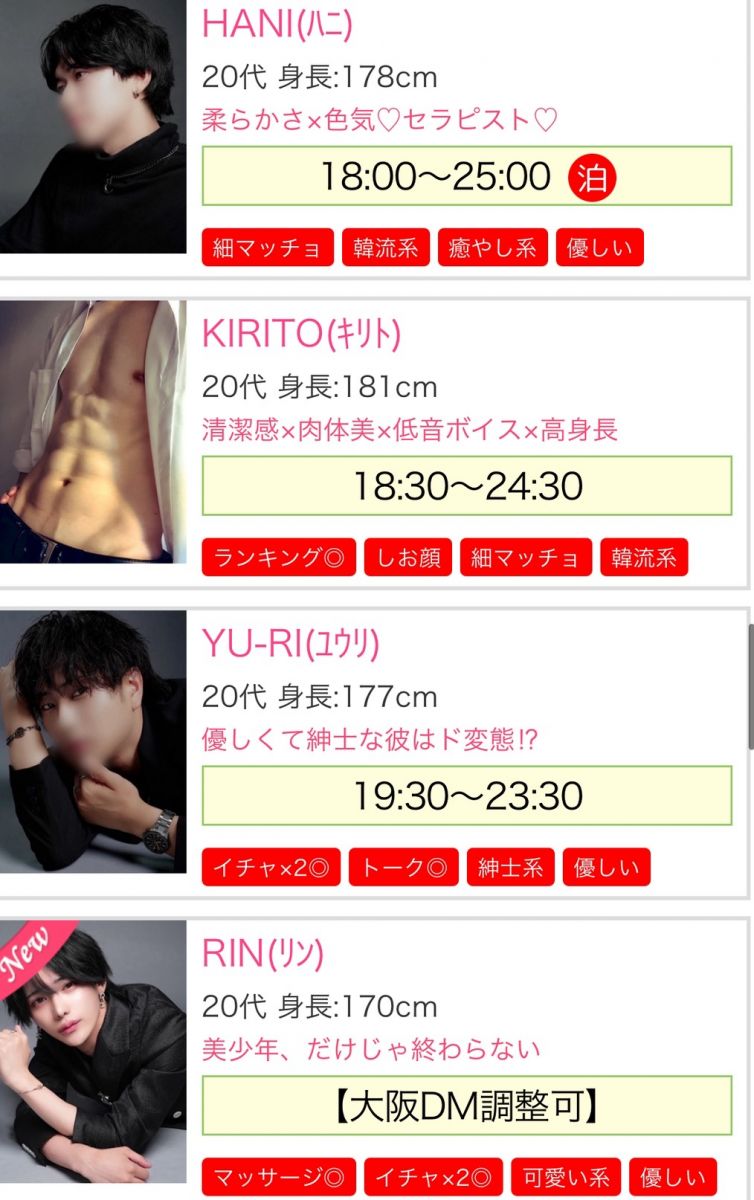Viewport: 754px width, 1200px height.
Task: Open KIRITO's profile photo
Action: tap(93, 431)
